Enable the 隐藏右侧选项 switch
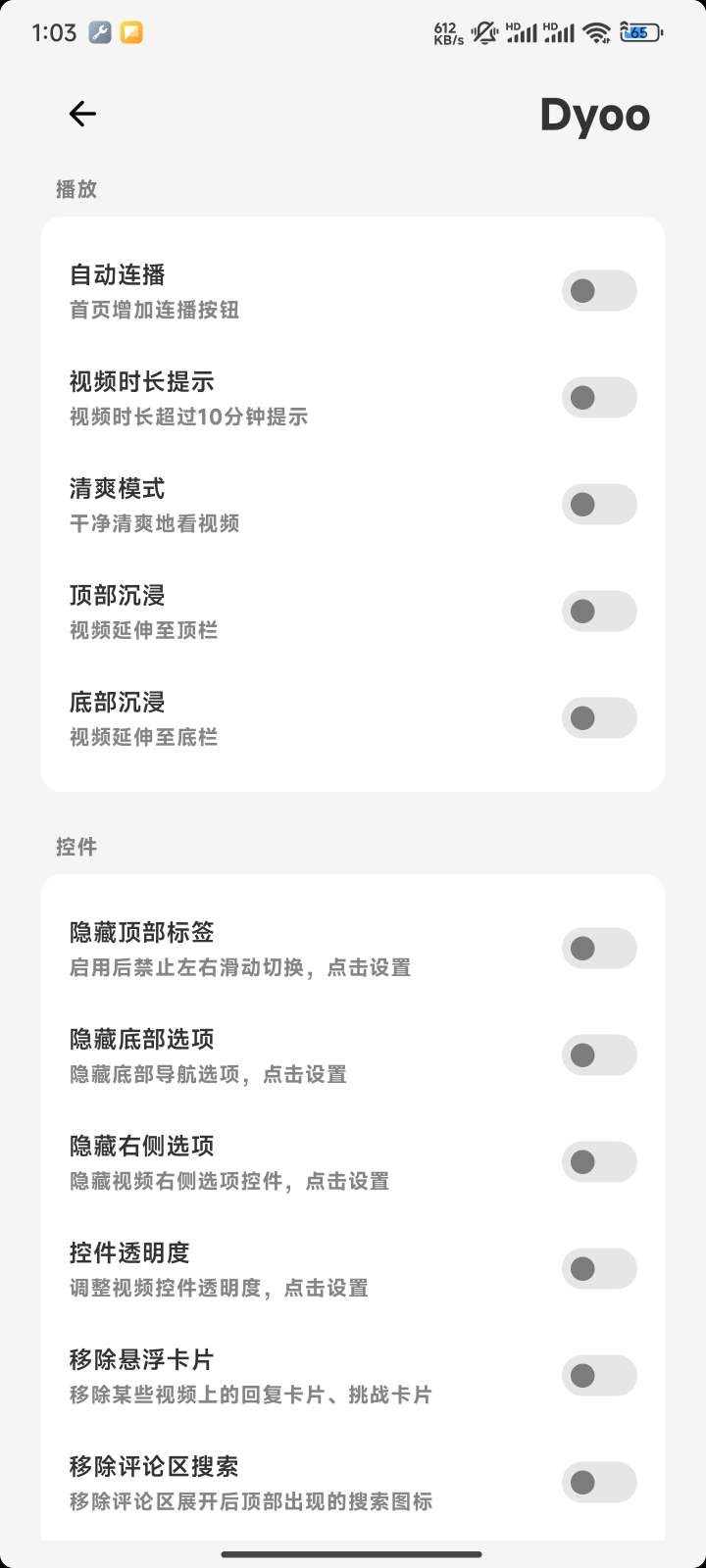Image resolution: width=706 pixels, height=1568 pixels. (x=599, y=1161)
